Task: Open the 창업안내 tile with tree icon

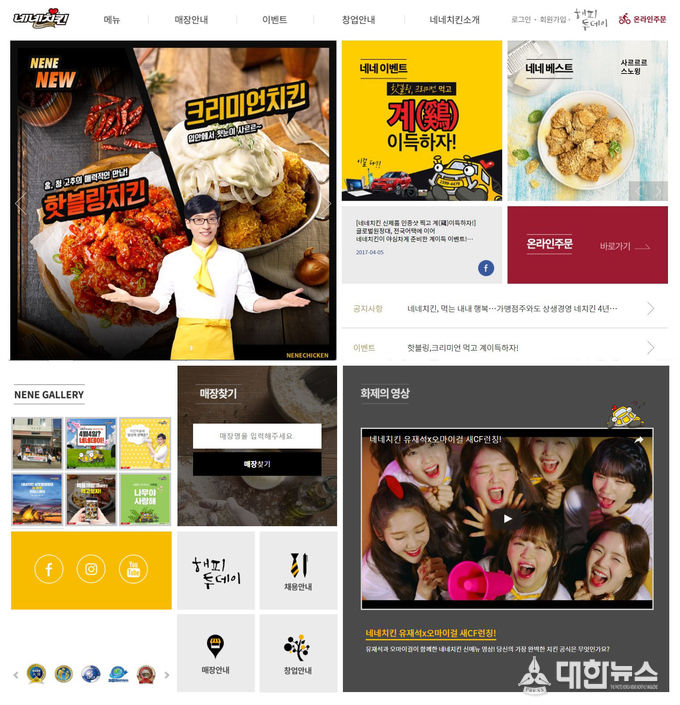Action: tap(298, 654)
